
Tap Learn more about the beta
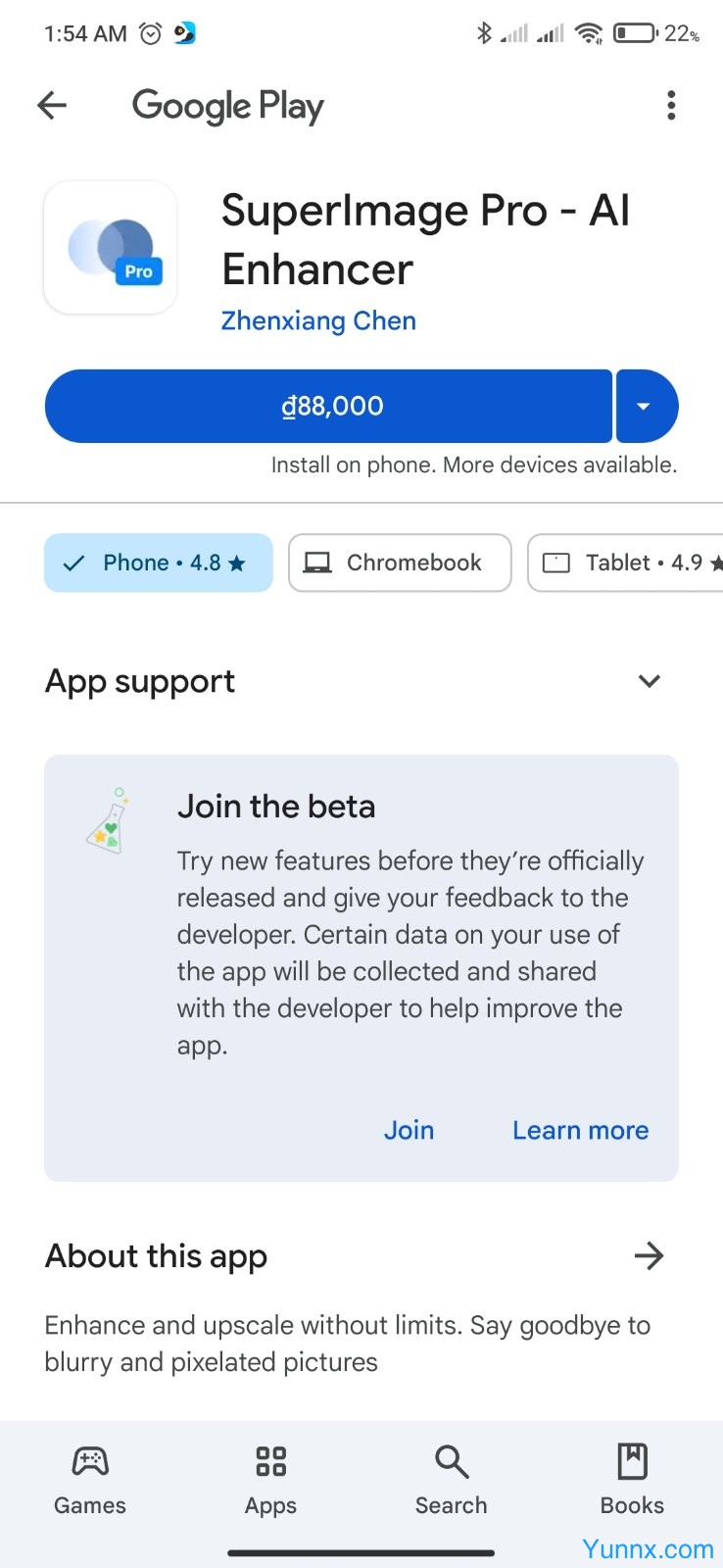[580, 1130]
